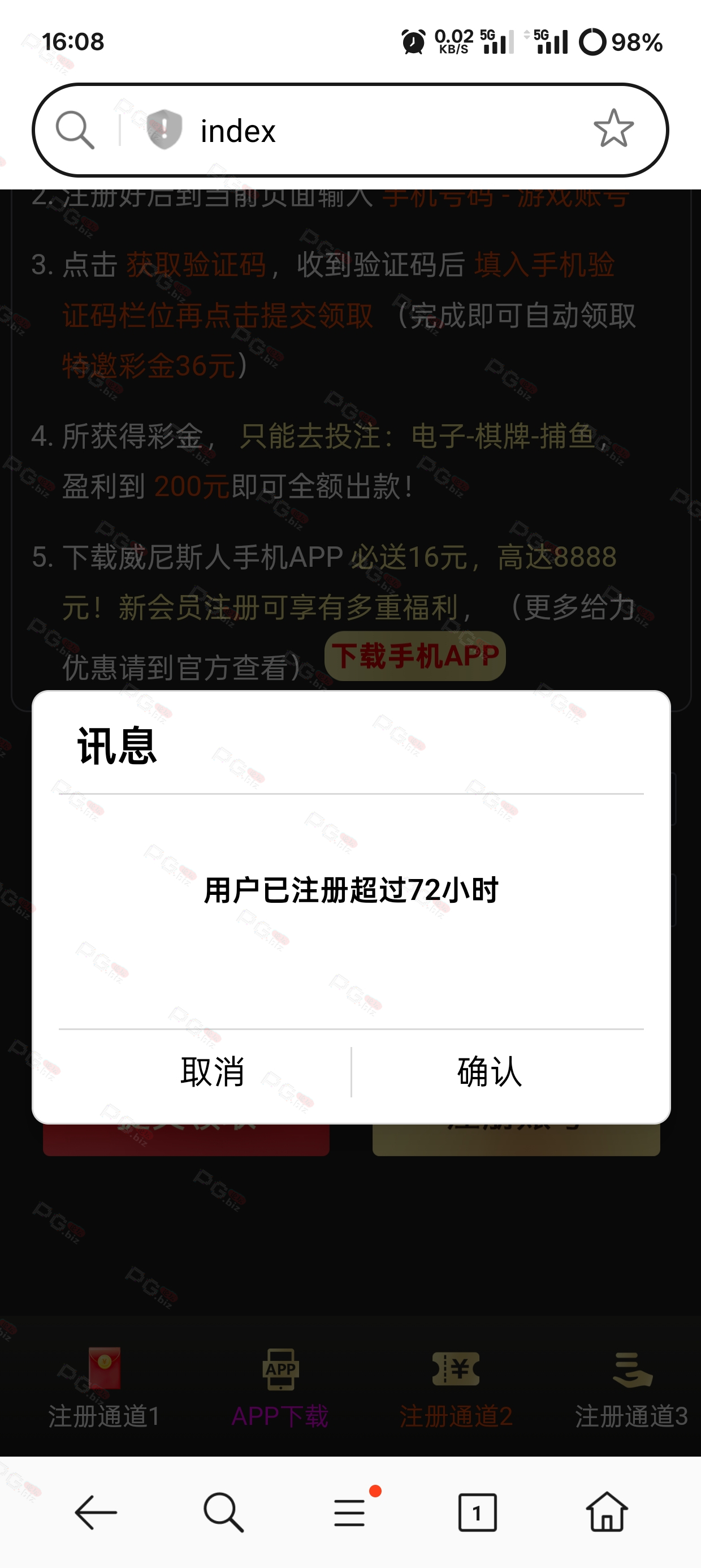Bookmark this page with the star icon
Viewport: 701px width, 1568px height.
tap(613, 129)
